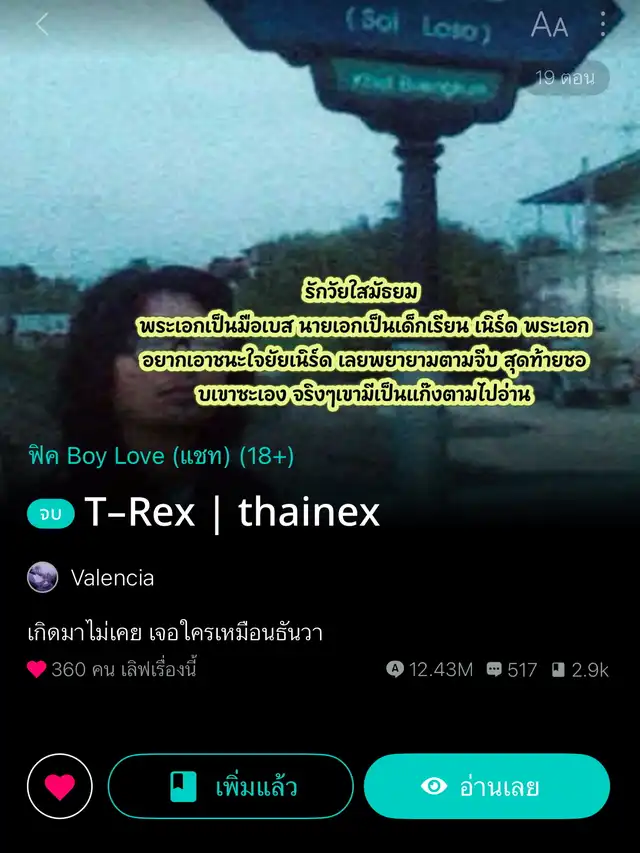640x853 pixels.
Task: Open the three-dot overflow menu
Action: (x=603, y=24)
